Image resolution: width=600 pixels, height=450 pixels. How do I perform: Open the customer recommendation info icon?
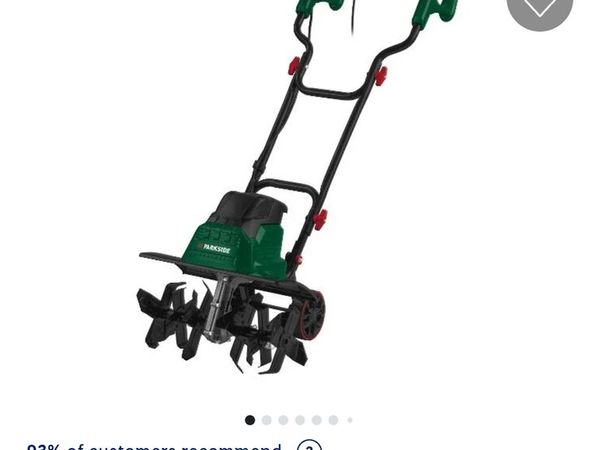point(309,446)
